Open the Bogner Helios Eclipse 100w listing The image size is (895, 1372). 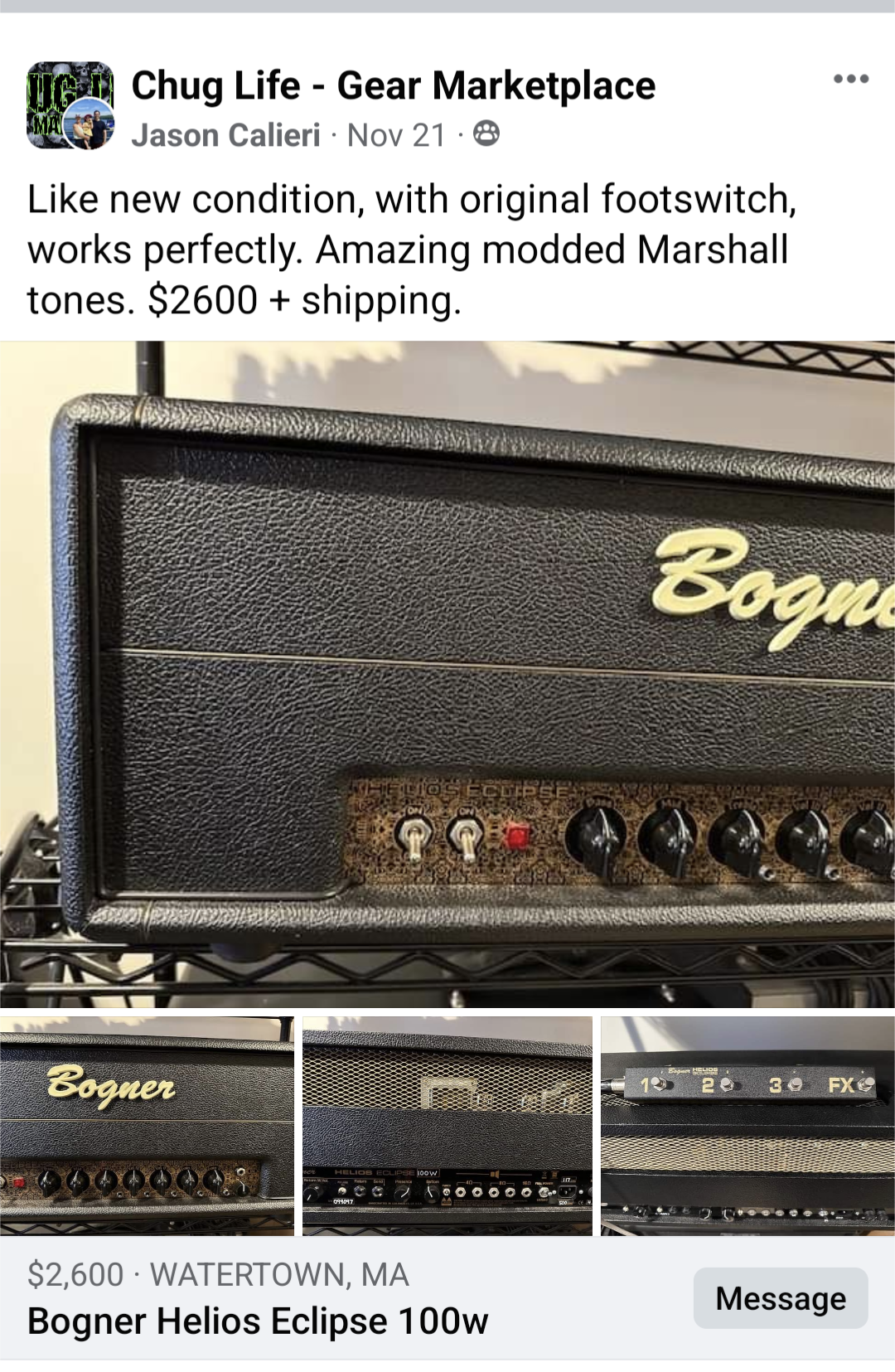[x=258, y=1321]
